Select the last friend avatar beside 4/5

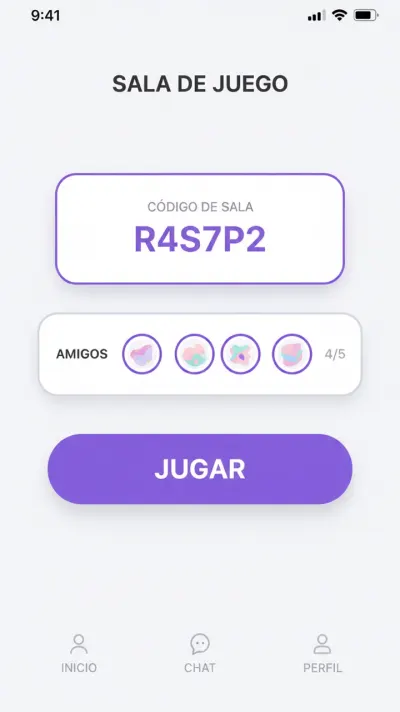[x=292, y=354]
